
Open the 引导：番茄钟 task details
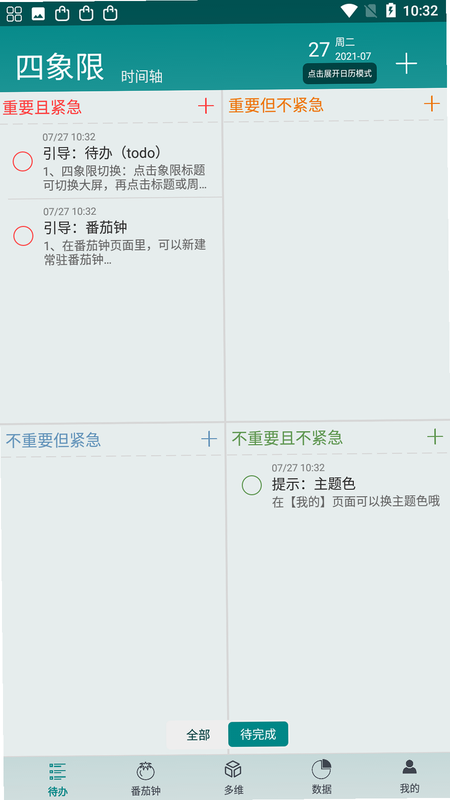point(124,236)
